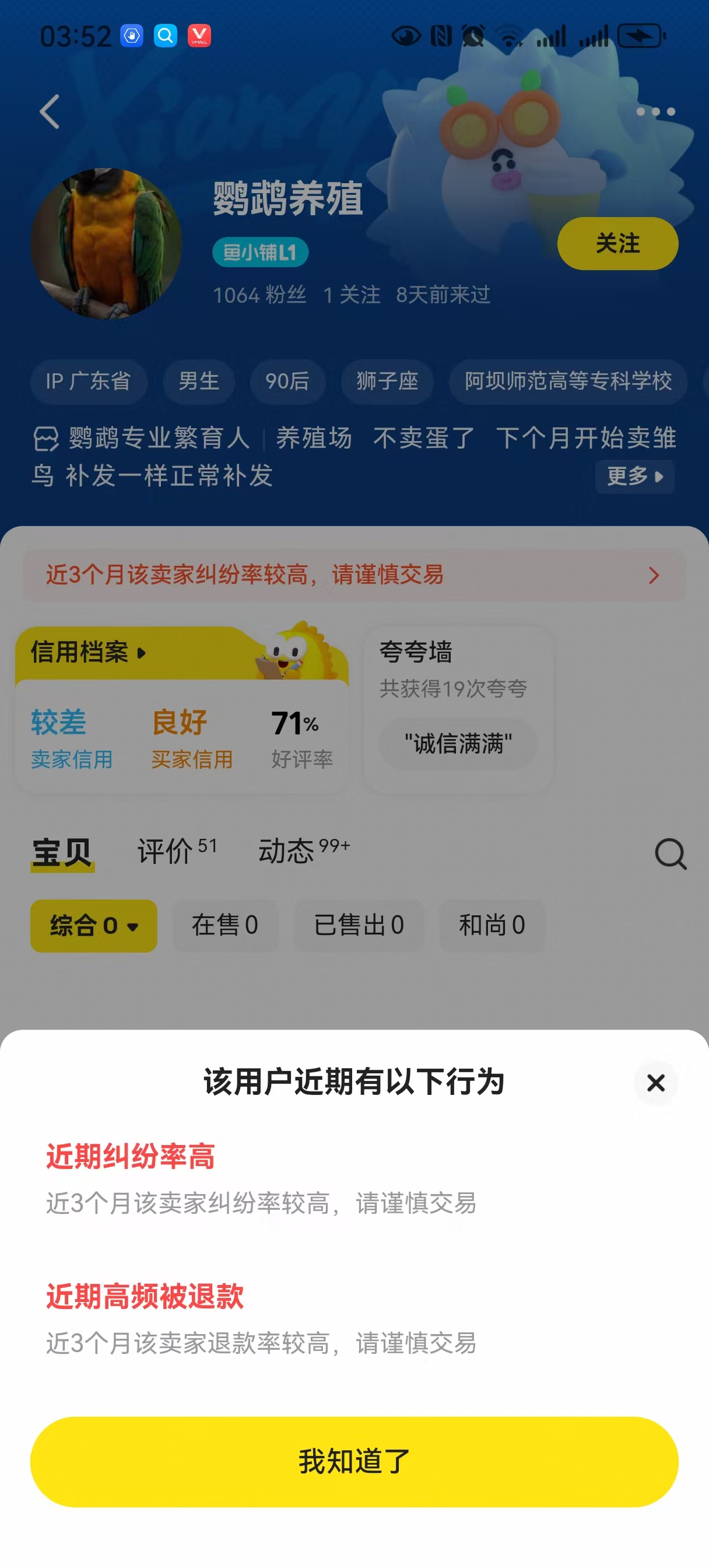709x1568 pixels.
Task: Tap the 我知道了 button
Action: [x=354, y=1461]
